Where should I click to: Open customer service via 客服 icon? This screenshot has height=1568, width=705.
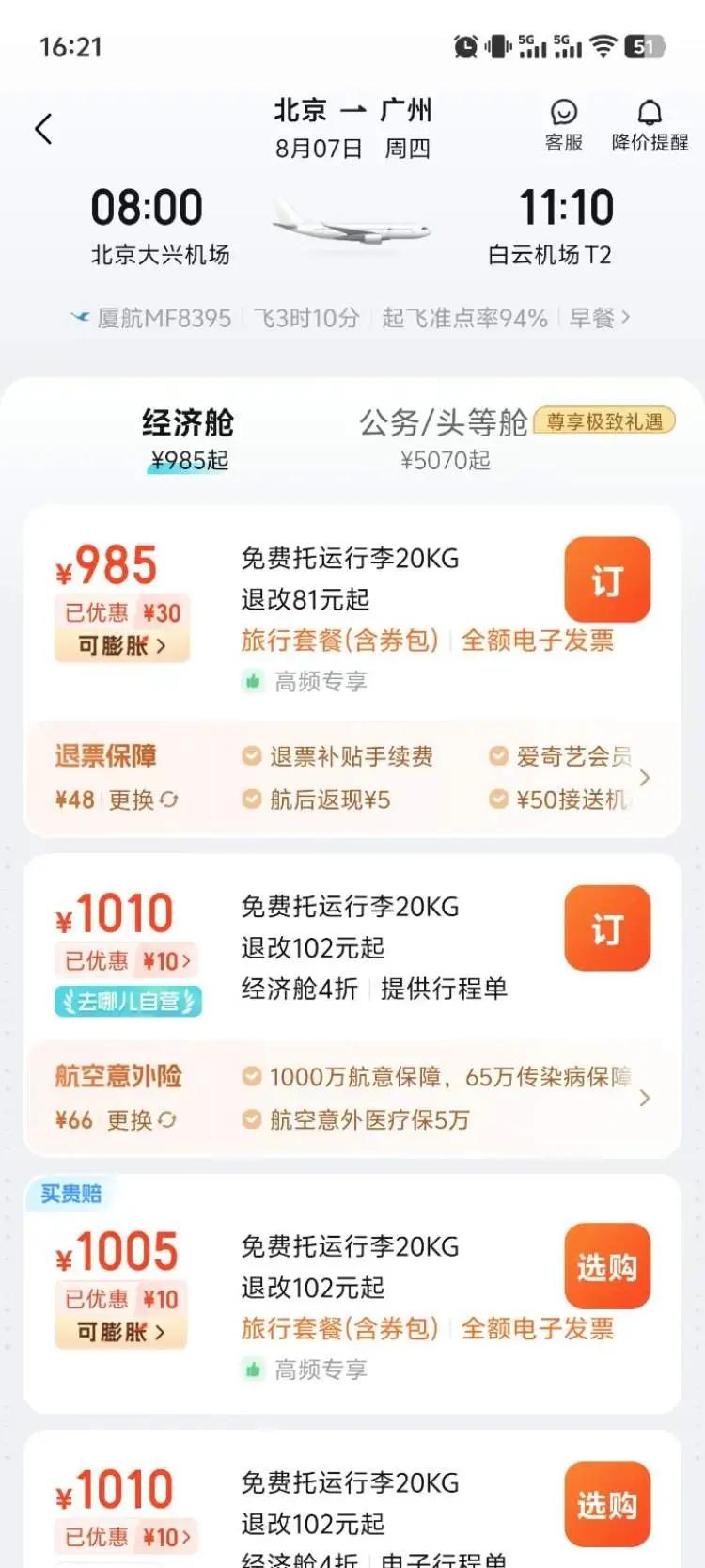tap(561, 123)
